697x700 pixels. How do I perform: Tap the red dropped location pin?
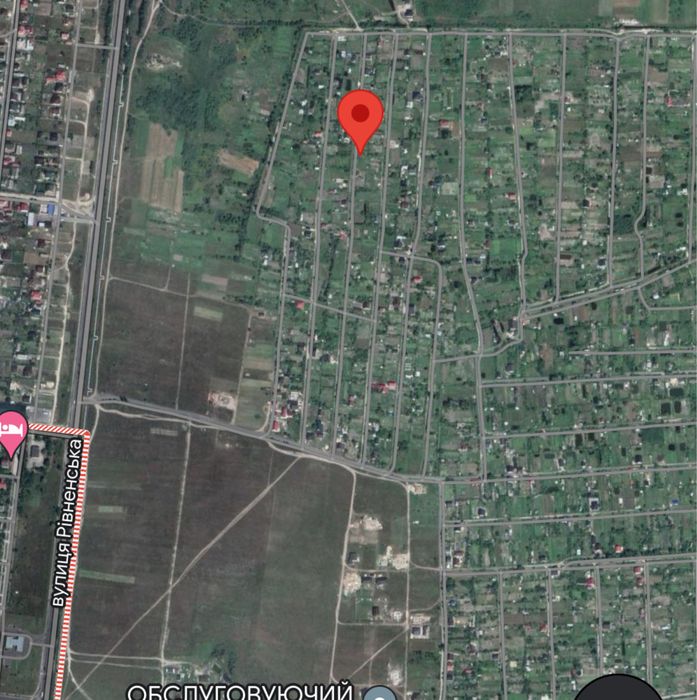[360, 116]
